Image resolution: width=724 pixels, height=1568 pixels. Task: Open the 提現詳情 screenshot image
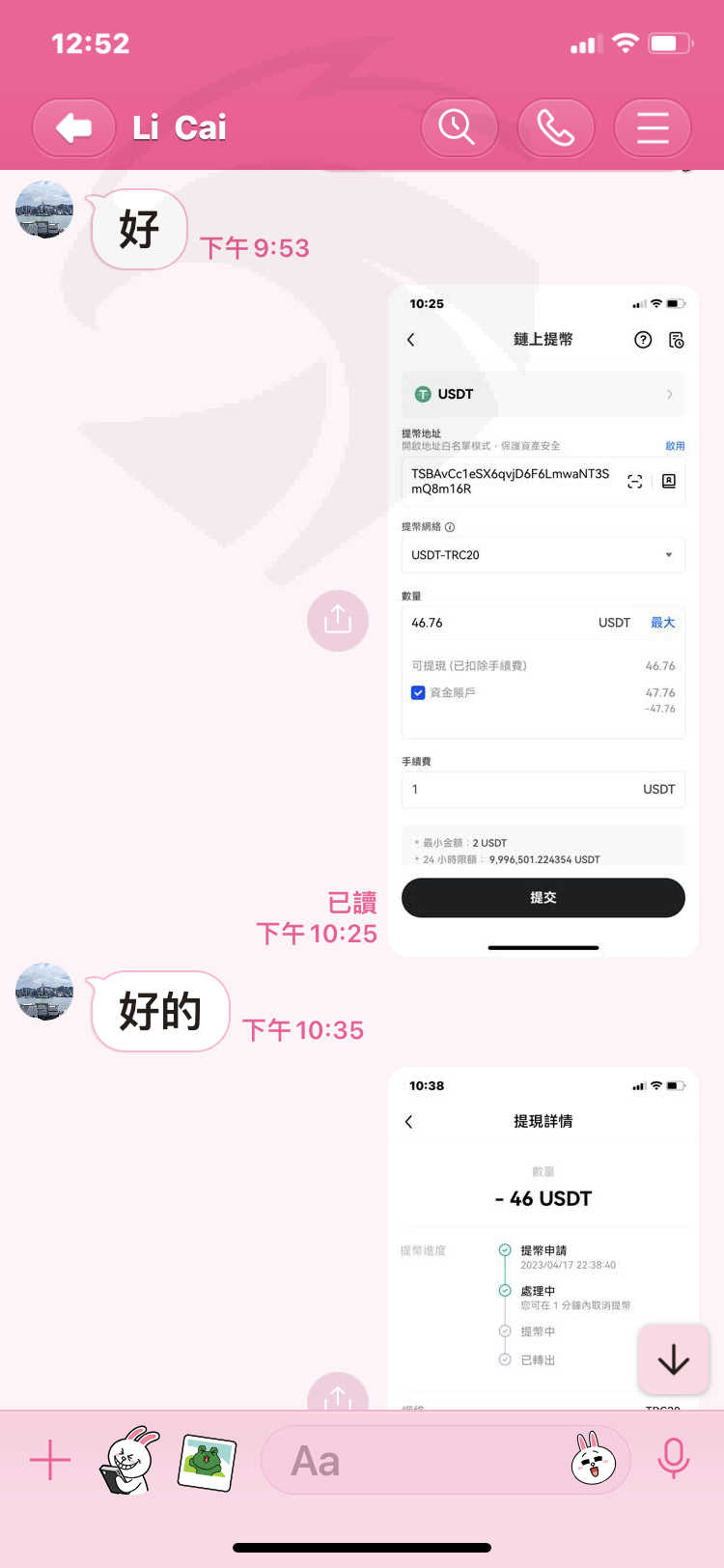[543, 1239]
